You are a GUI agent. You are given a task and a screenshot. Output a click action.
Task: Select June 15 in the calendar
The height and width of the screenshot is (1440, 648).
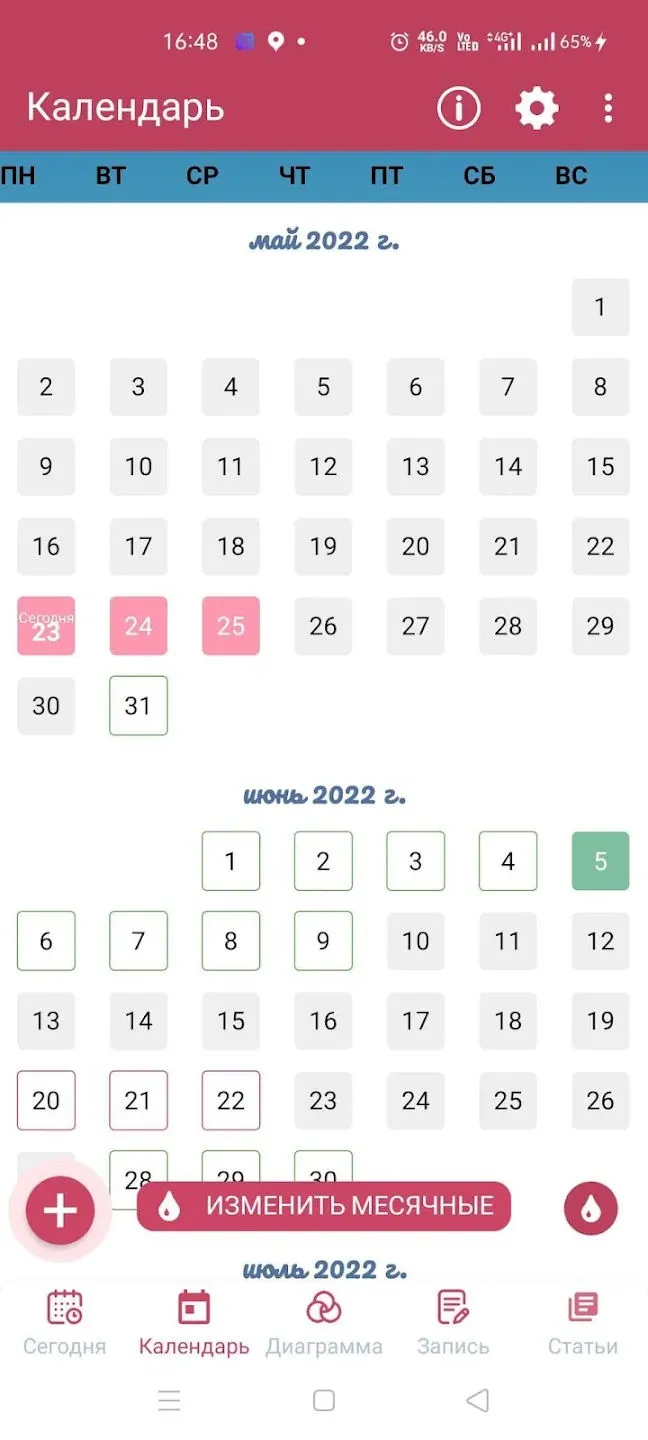click(231, 1021)
